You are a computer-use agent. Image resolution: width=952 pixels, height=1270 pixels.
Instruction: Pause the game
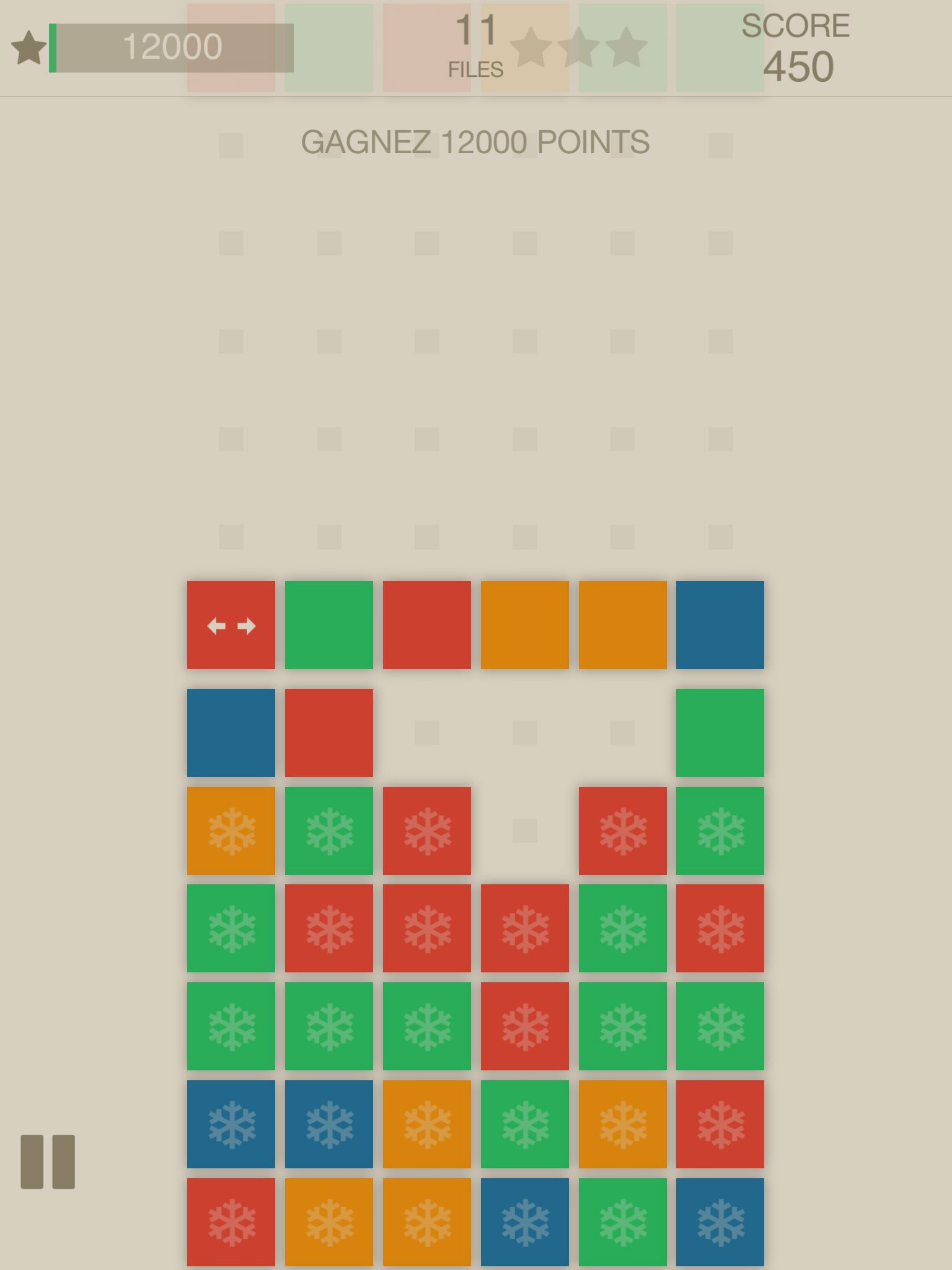[48, 1161]
